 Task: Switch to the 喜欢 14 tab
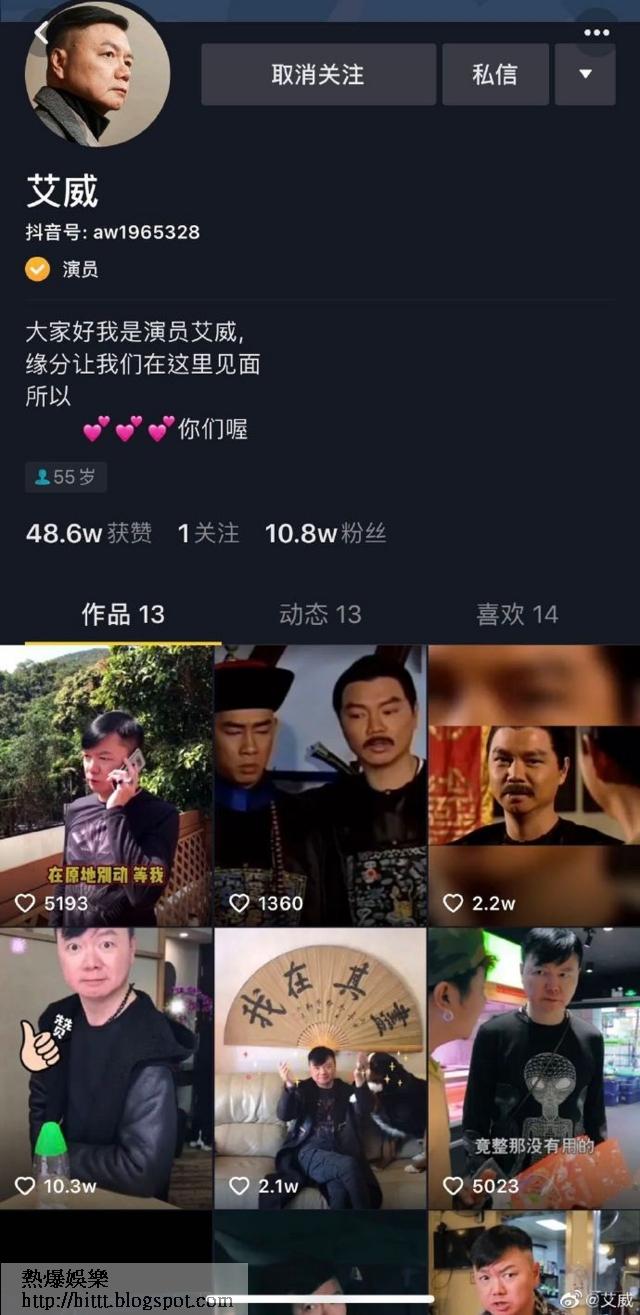coord(516,614)
